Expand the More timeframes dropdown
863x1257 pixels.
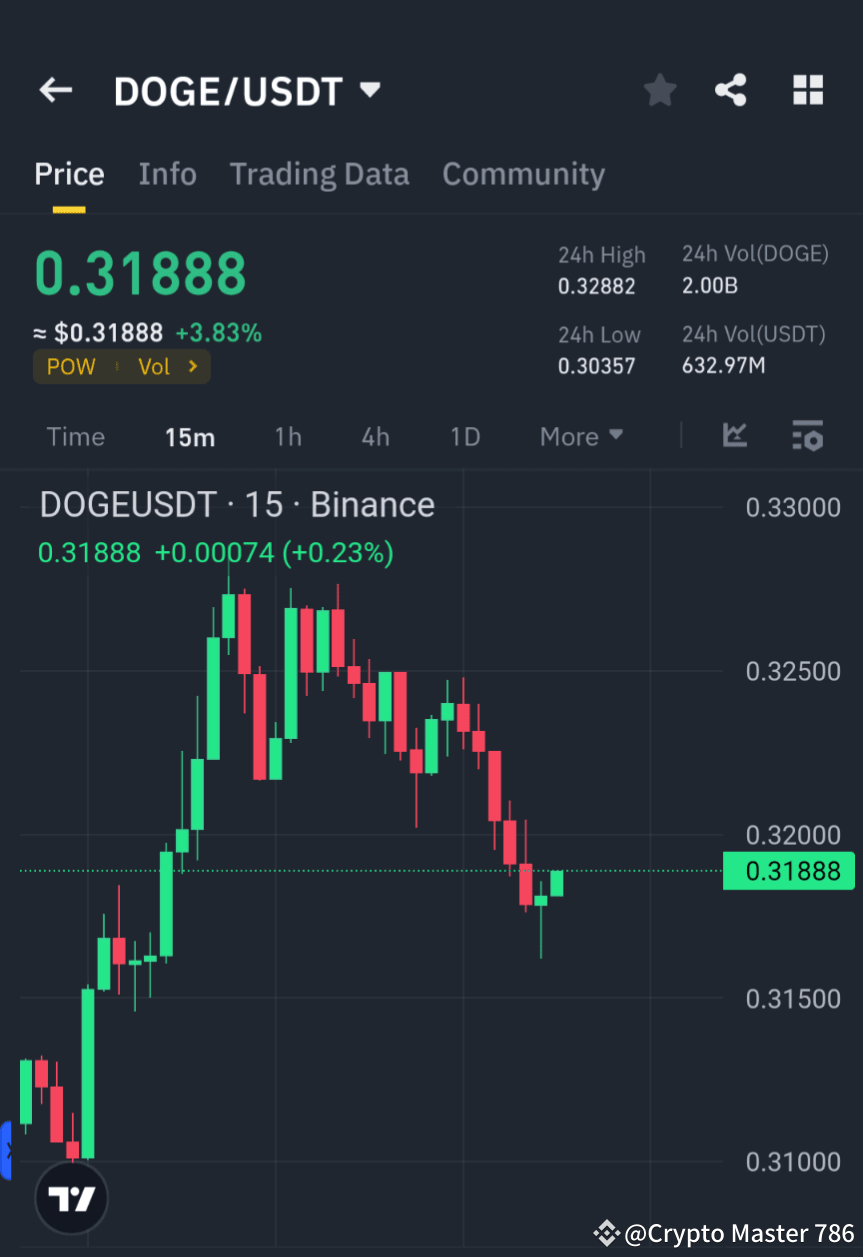pos(580,436)
